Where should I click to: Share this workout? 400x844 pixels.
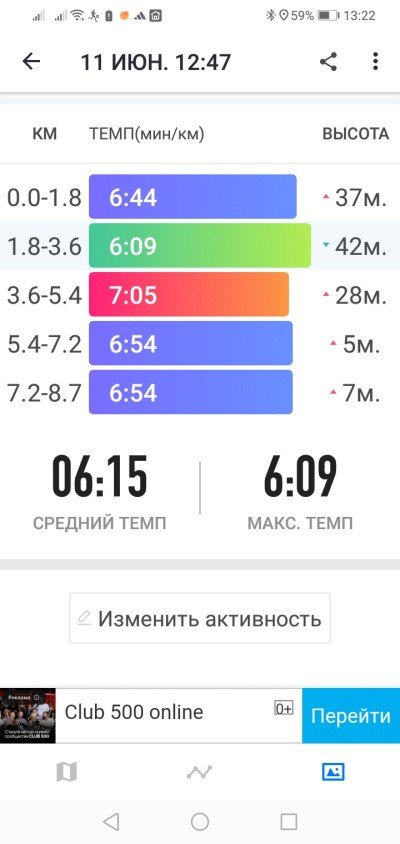pos(328,61)
